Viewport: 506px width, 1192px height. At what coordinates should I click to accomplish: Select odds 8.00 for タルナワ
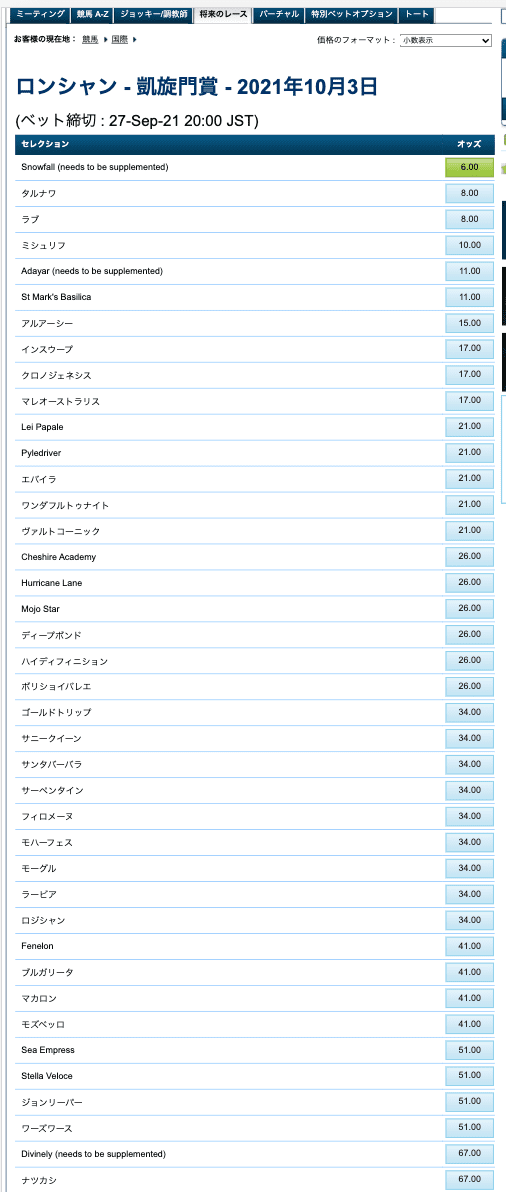click(x=470, y=193)
